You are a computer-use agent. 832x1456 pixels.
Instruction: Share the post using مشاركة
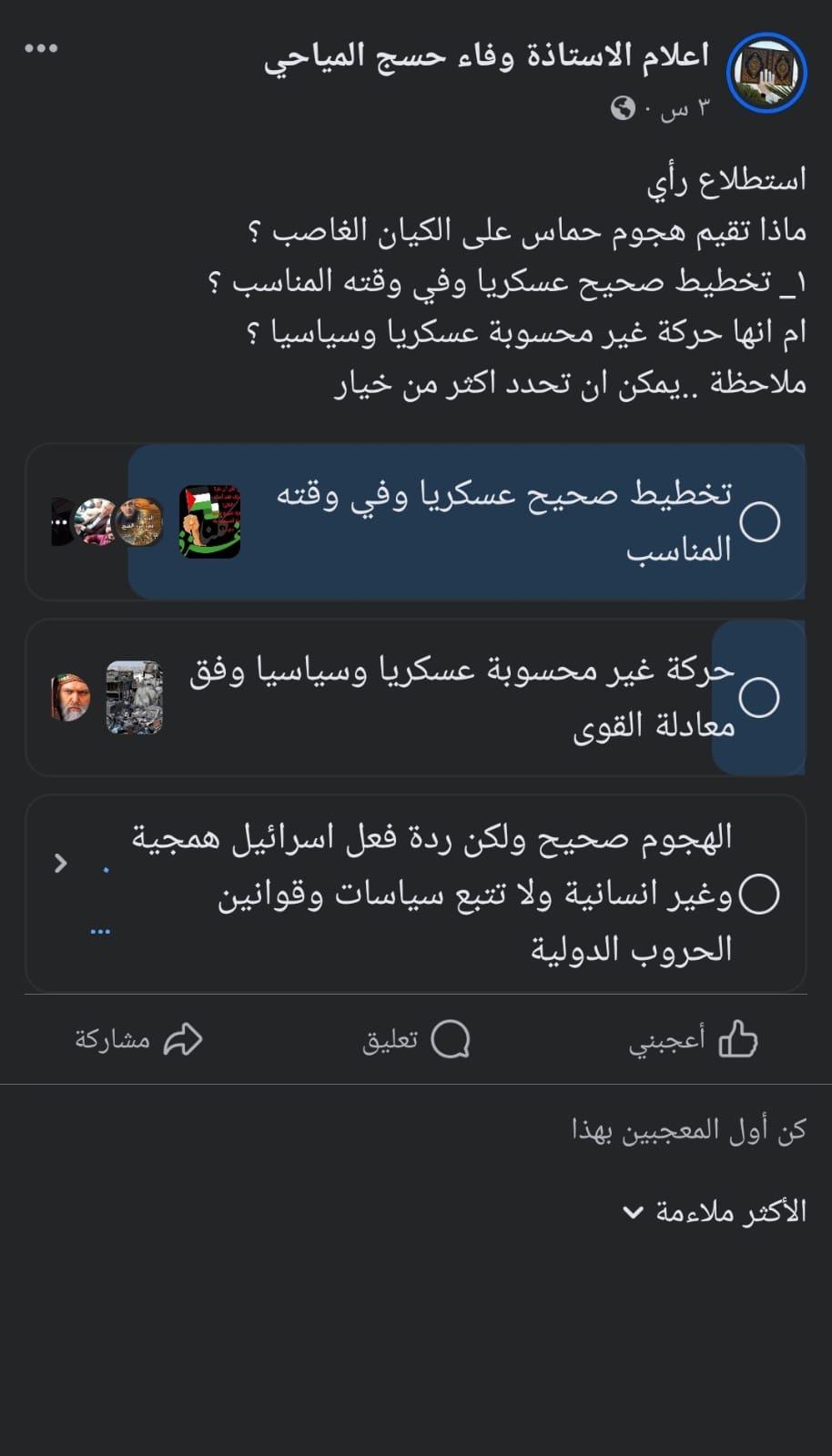tap(138, 1040)
